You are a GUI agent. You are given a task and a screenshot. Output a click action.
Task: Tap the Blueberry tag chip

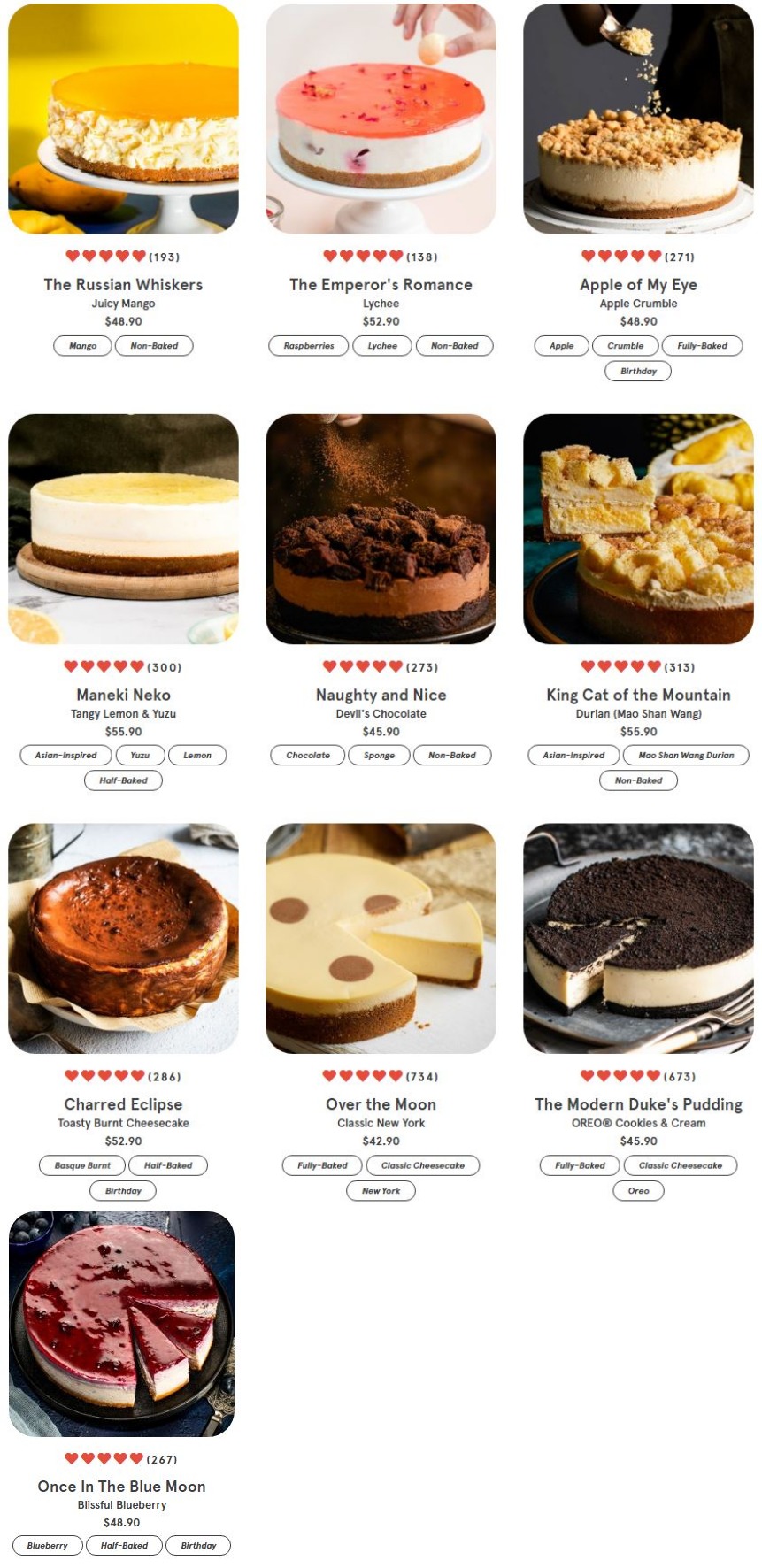[48, 1546]
